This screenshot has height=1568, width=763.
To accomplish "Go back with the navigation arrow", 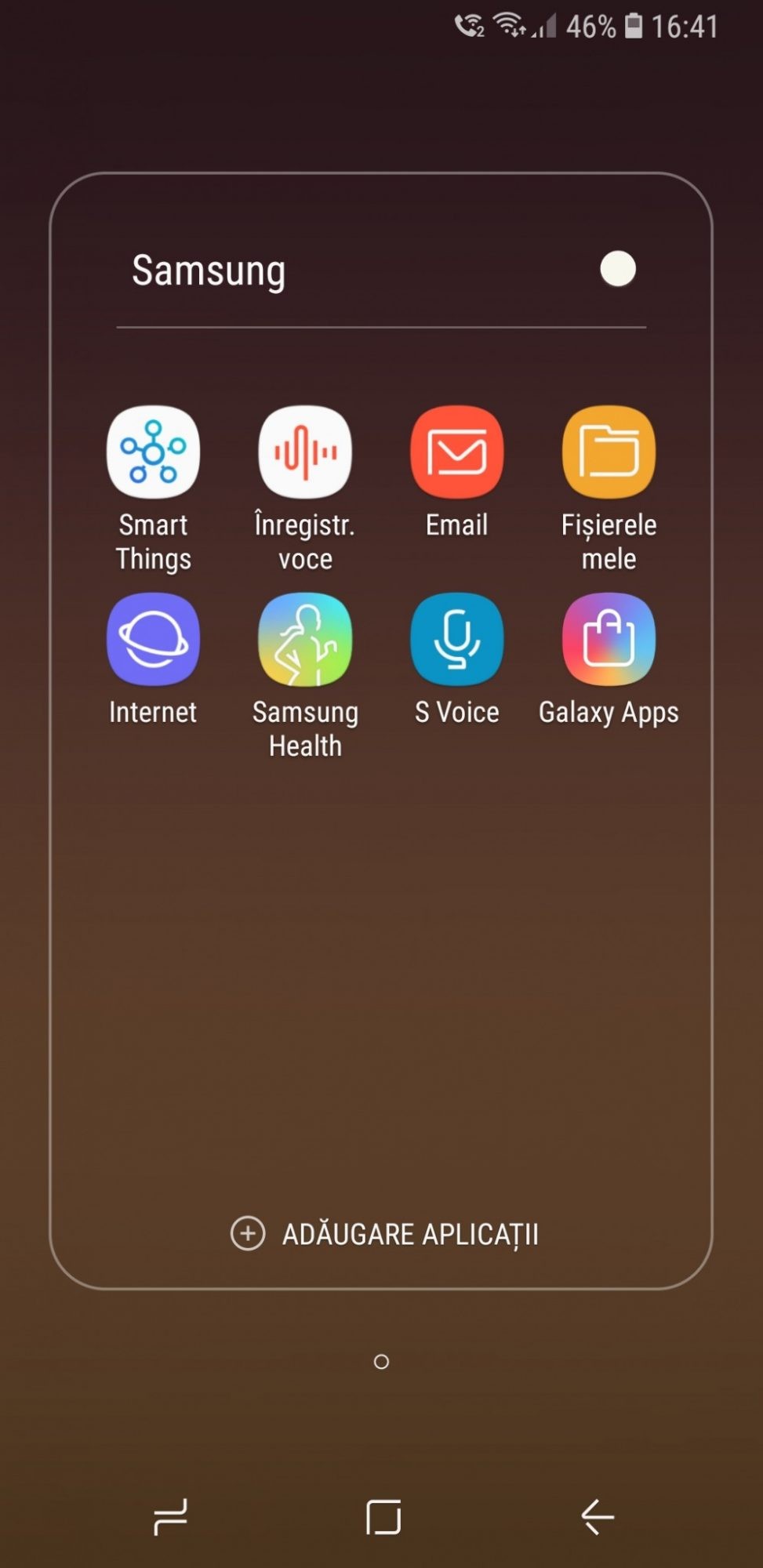I will [x=597, y=1517].
